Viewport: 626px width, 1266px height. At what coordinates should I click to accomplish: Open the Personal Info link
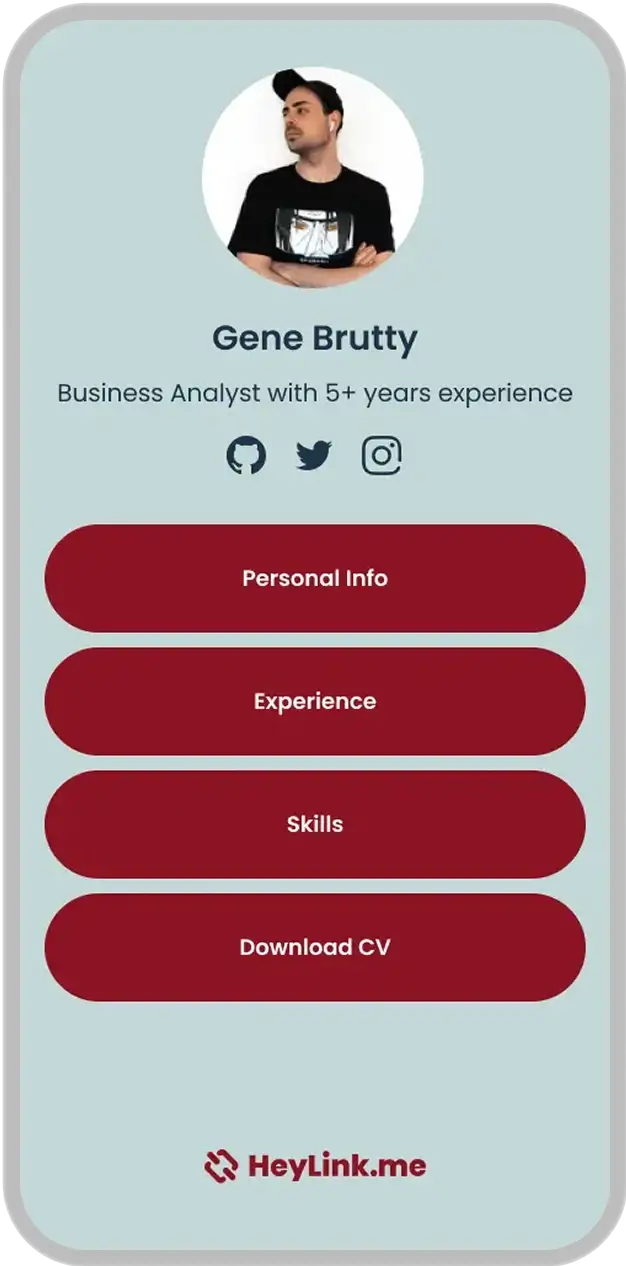(314, 578)
